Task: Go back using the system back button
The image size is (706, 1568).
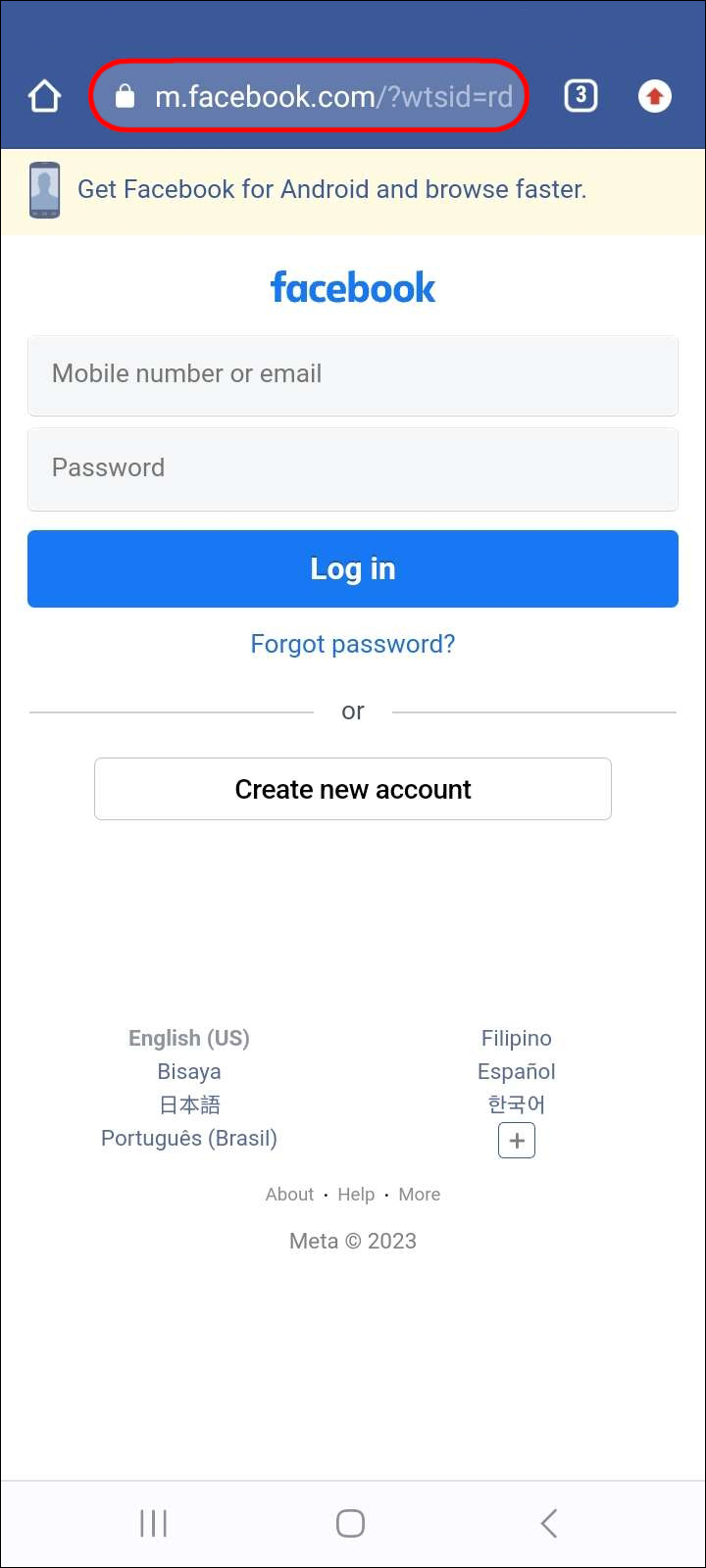Action: [x=549, y=1523]
